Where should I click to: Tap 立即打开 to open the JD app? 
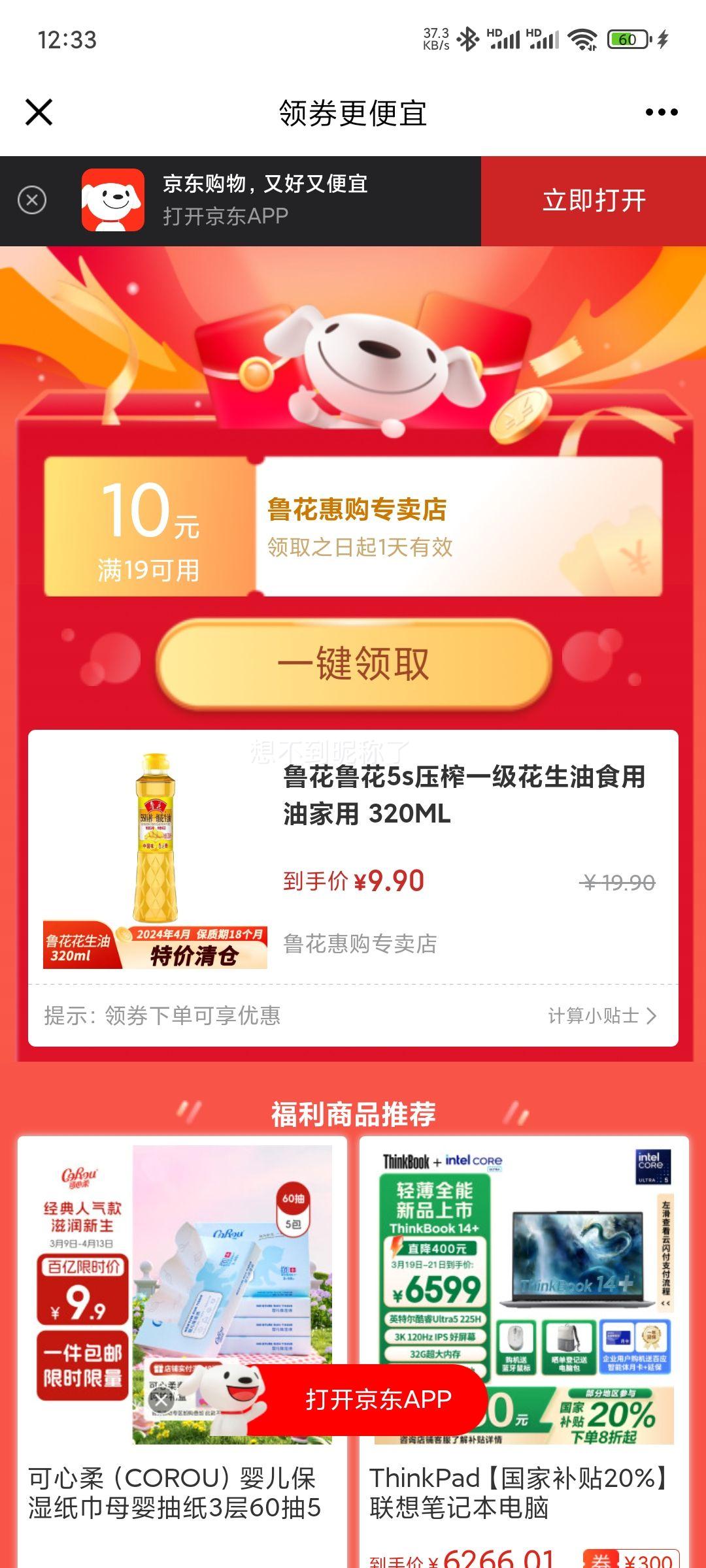coord(594,199)
